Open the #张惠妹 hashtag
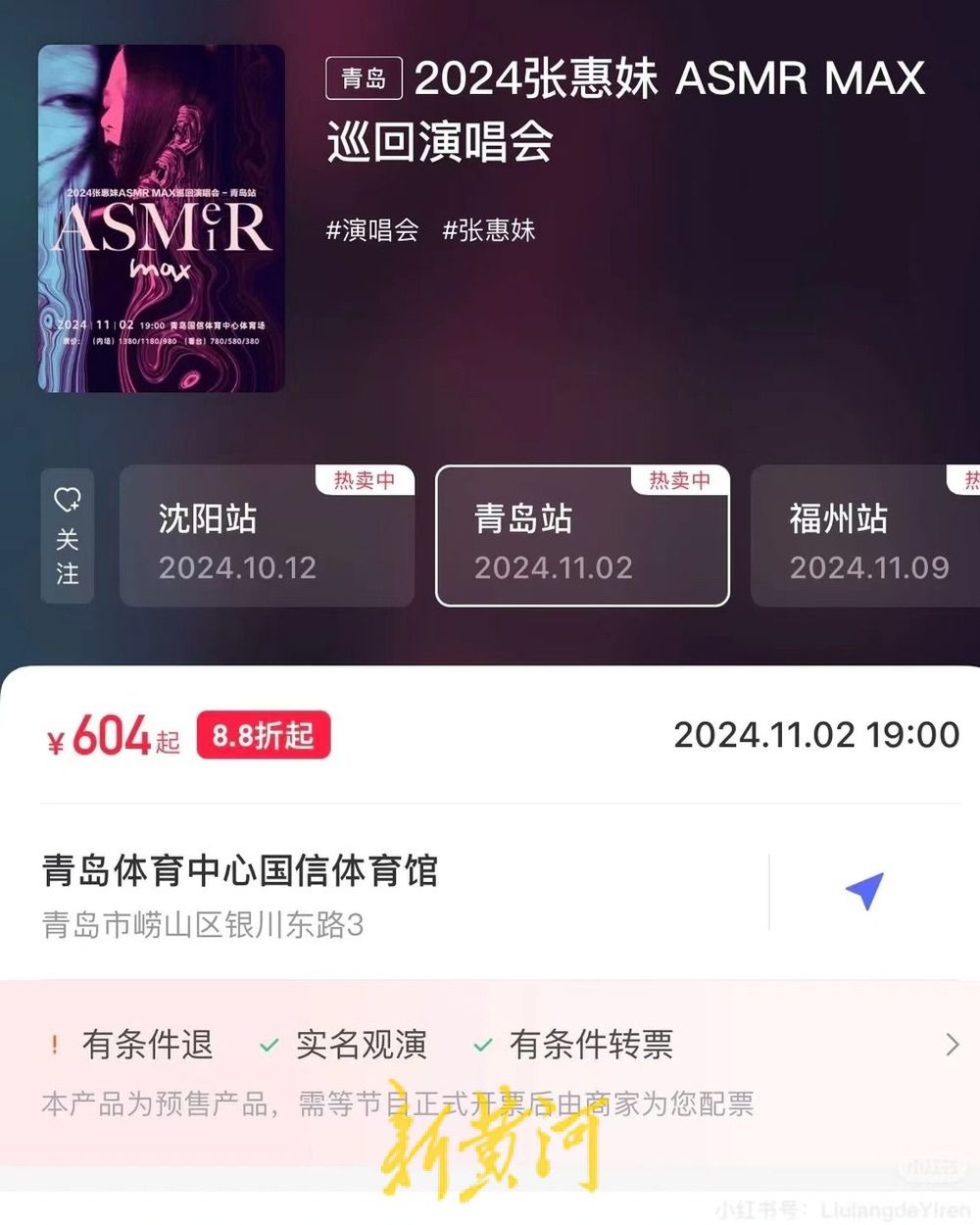Image resolution: width=980 pixels, height=1225 pixels. 489,230
